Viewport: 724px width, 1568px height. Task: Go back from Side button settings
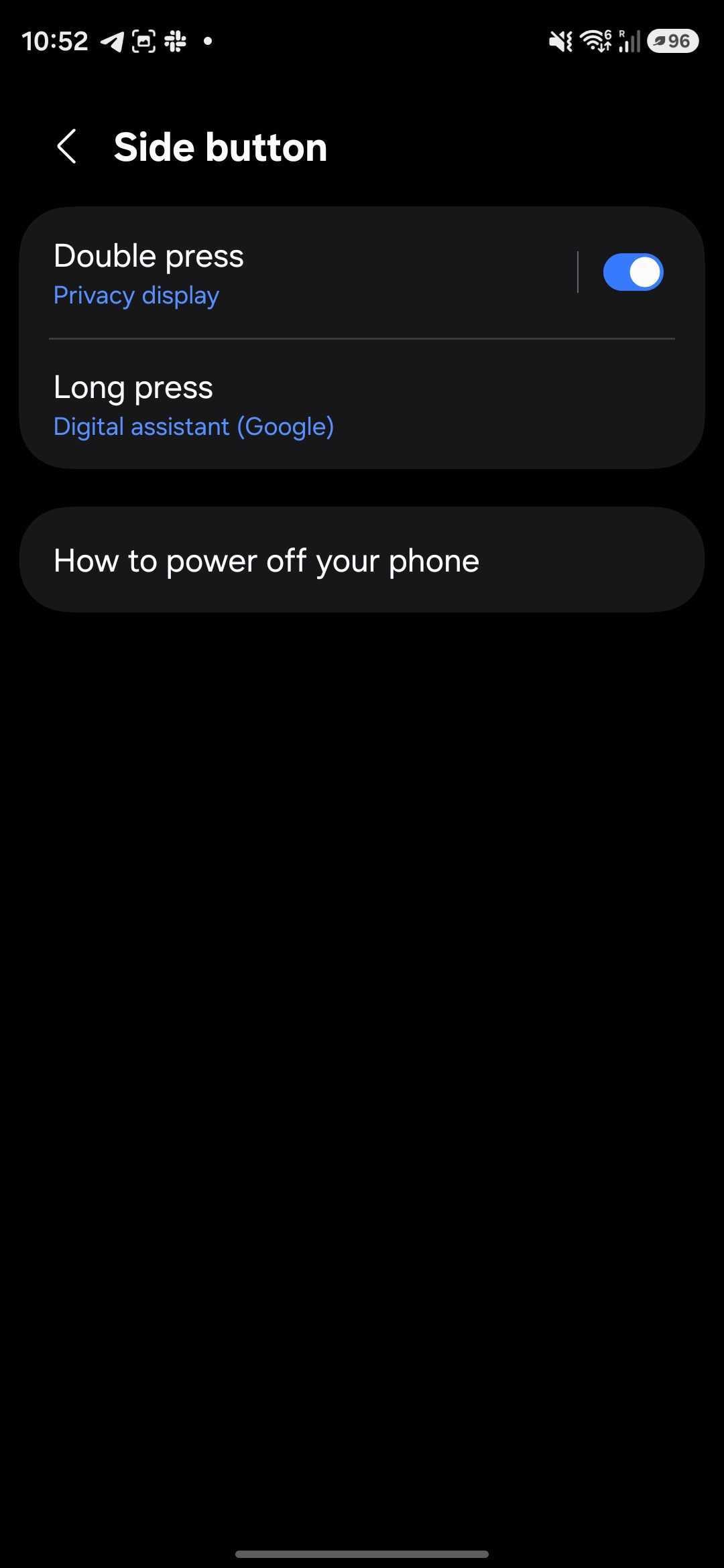(x=67, y=147)
